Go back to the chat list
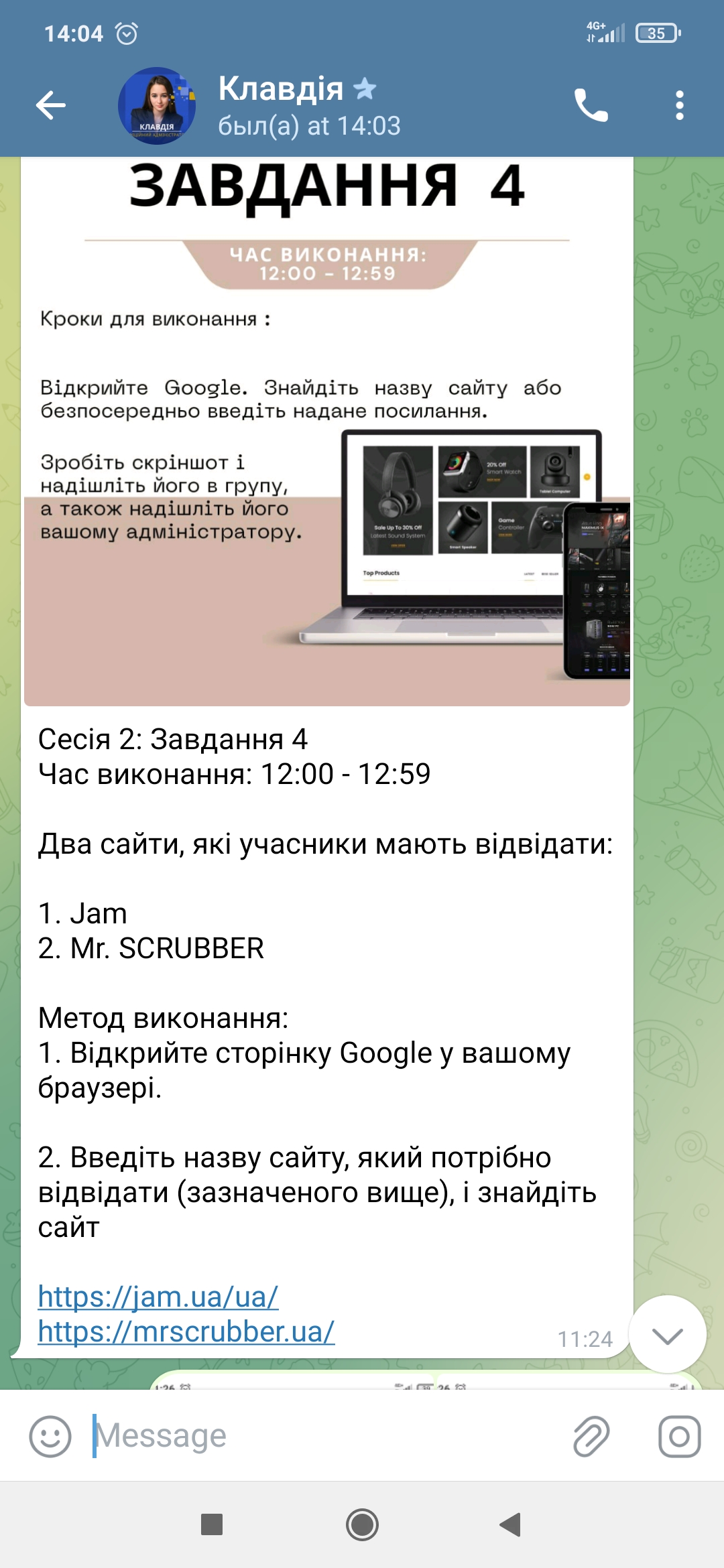The width and height of the screenshot is (724, 1568). 50,106
